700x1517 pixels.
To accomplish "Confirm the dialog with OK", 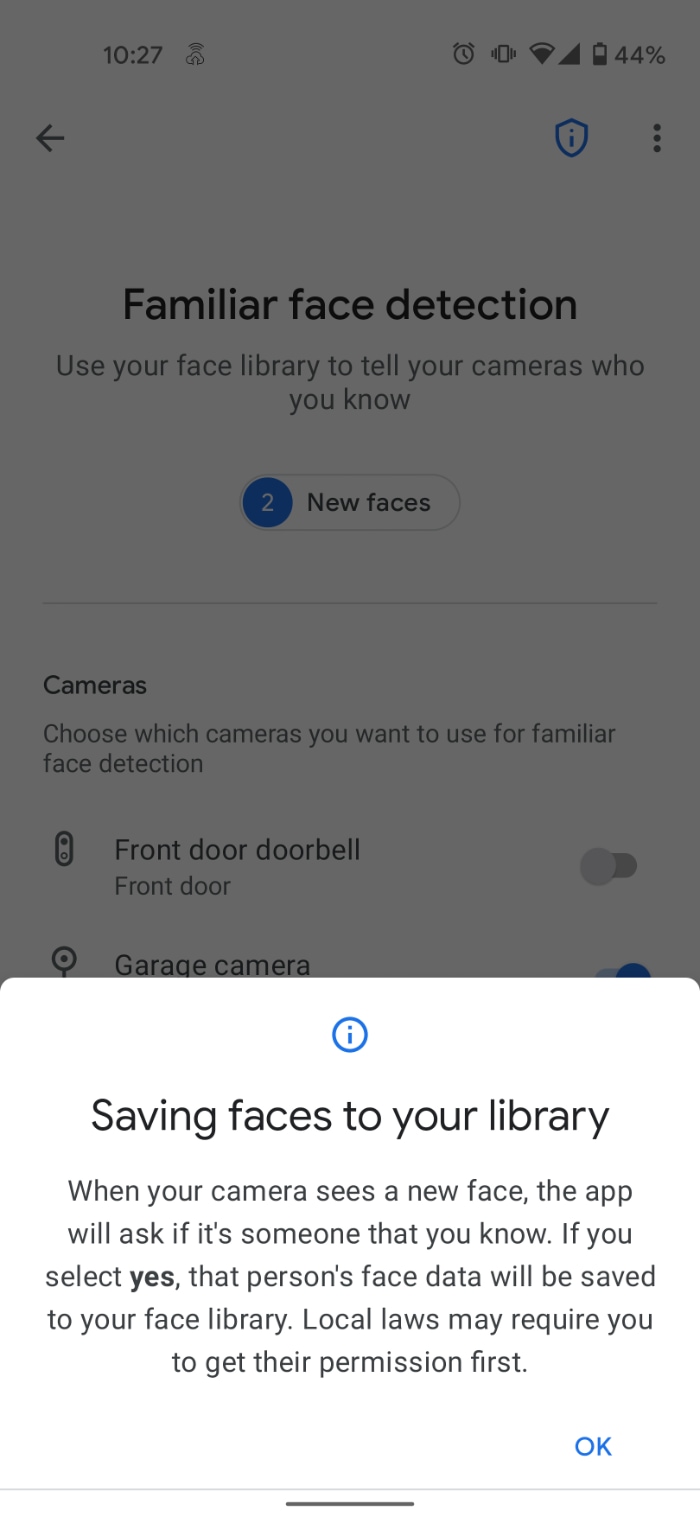I will click(592, 1446).
